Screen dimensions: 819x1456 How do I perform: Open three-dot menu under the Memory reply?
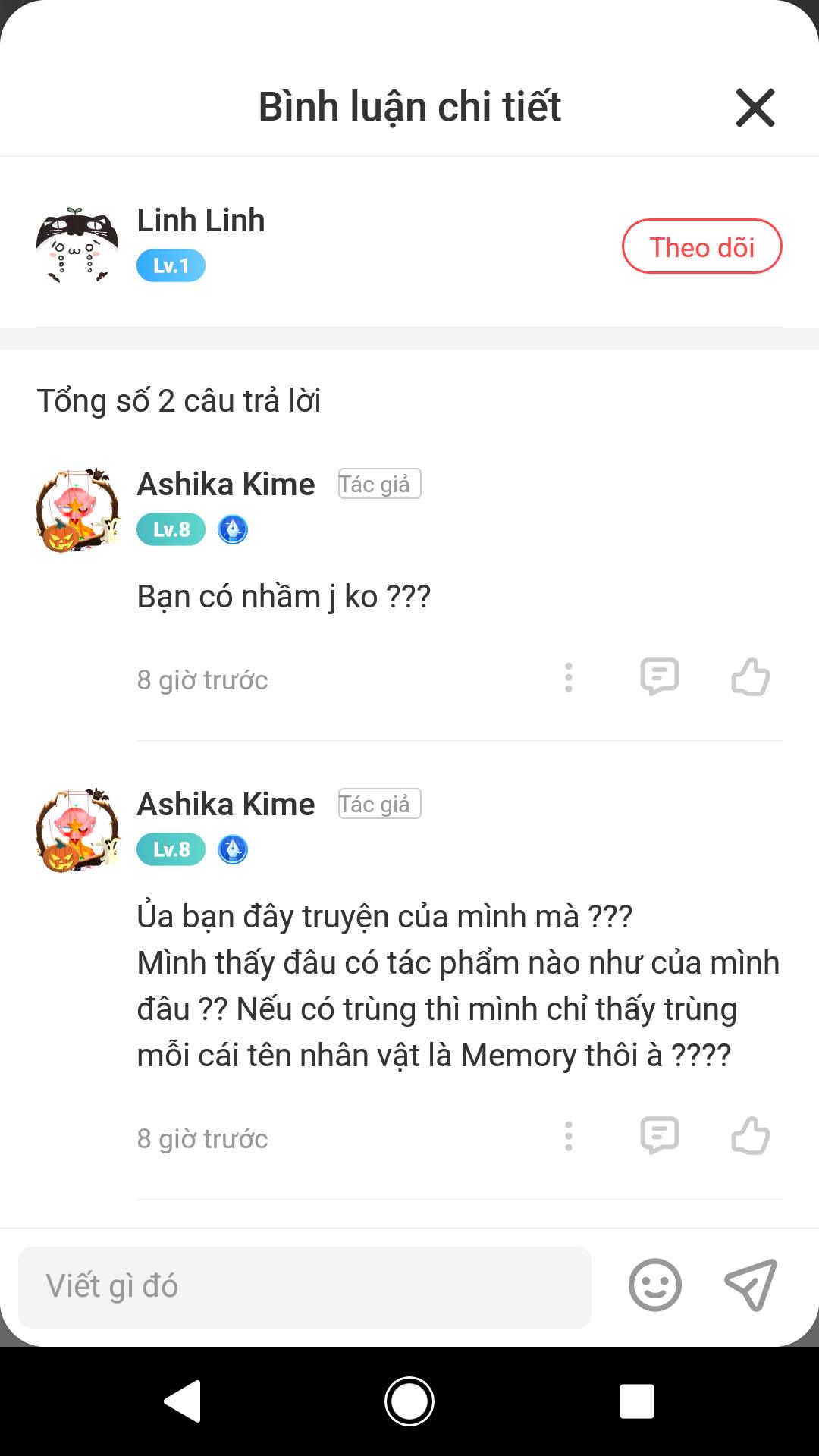[568, 1136]
